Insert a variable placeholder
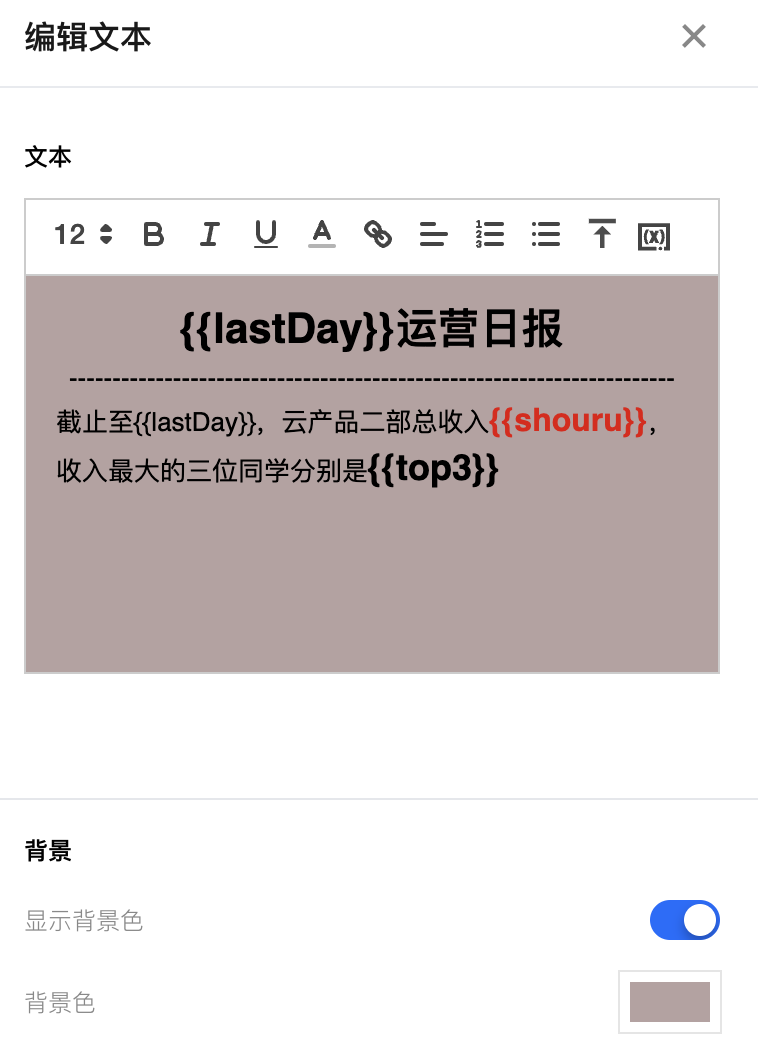 pos(654,236)
